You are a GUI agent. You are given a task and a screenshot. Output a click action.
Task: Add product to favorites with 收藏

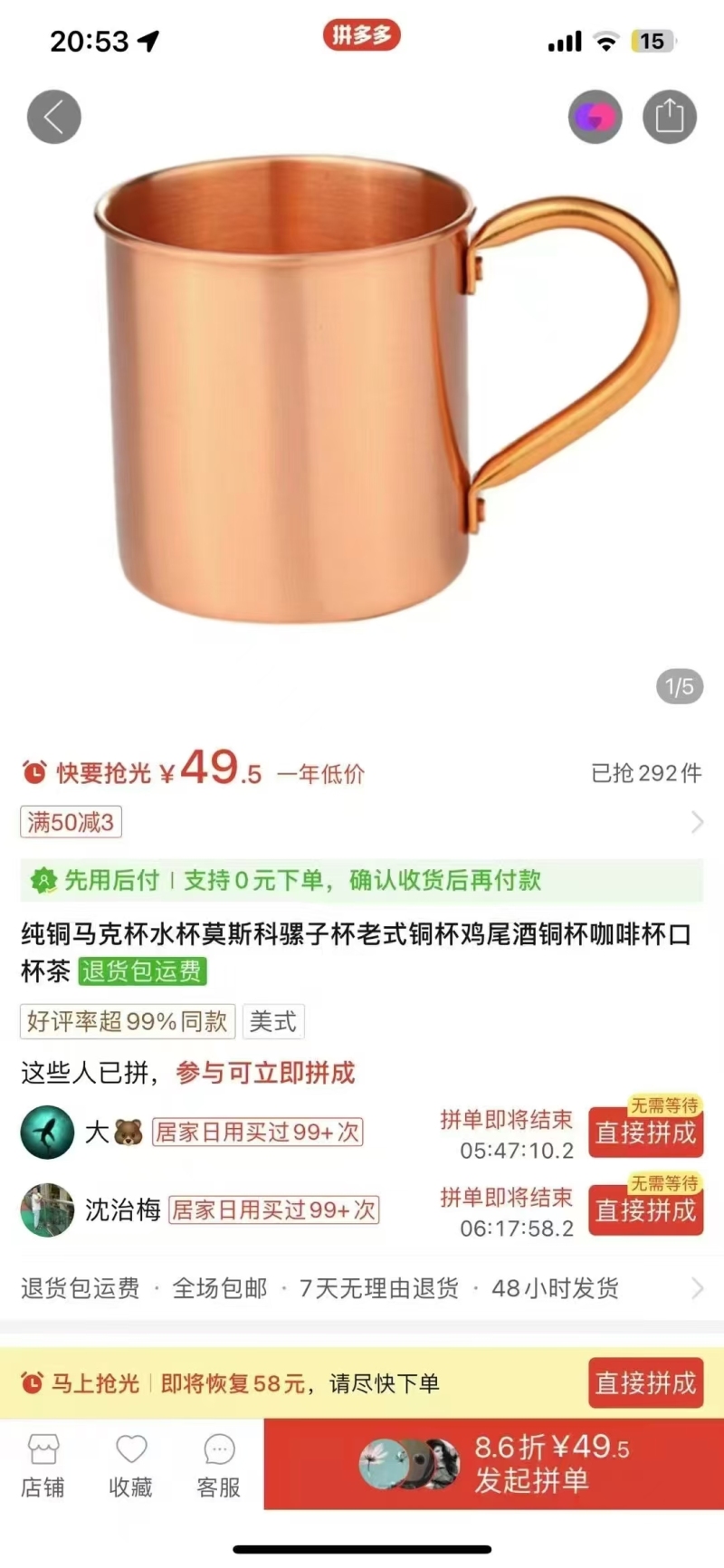coord(130,1466)
